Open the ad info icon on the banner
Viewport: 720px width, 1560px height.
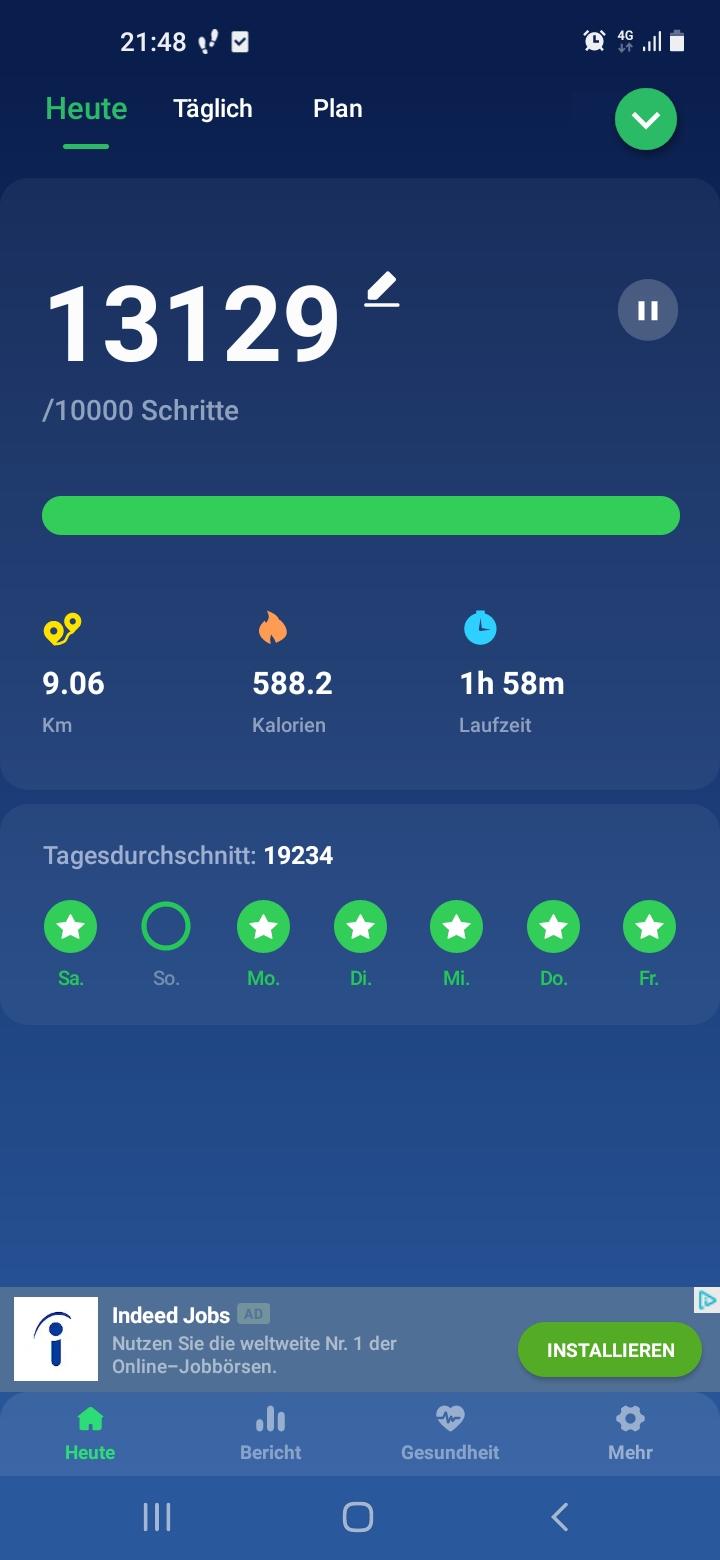707,1300
